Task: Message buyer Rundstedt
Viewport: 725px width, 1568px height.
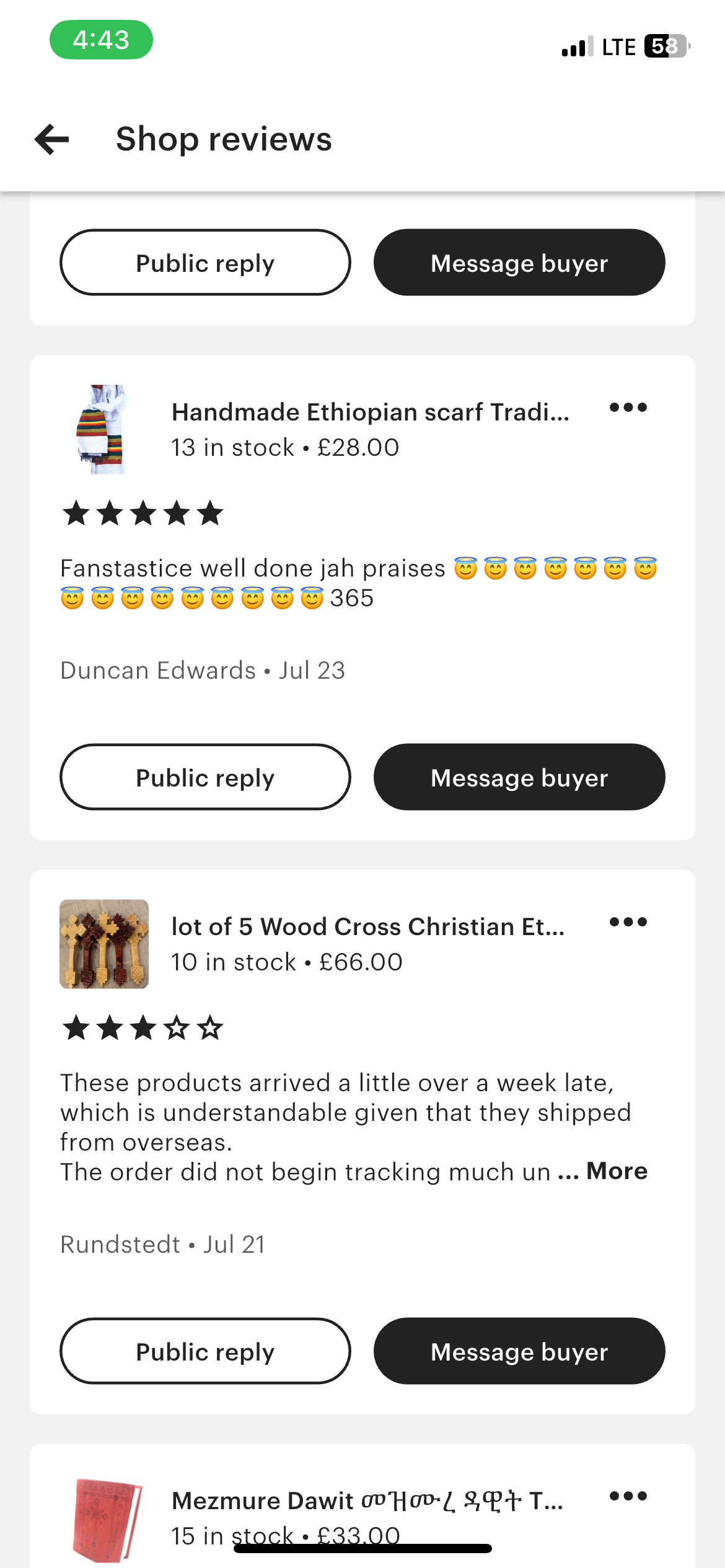Action: coord(519,1351)
